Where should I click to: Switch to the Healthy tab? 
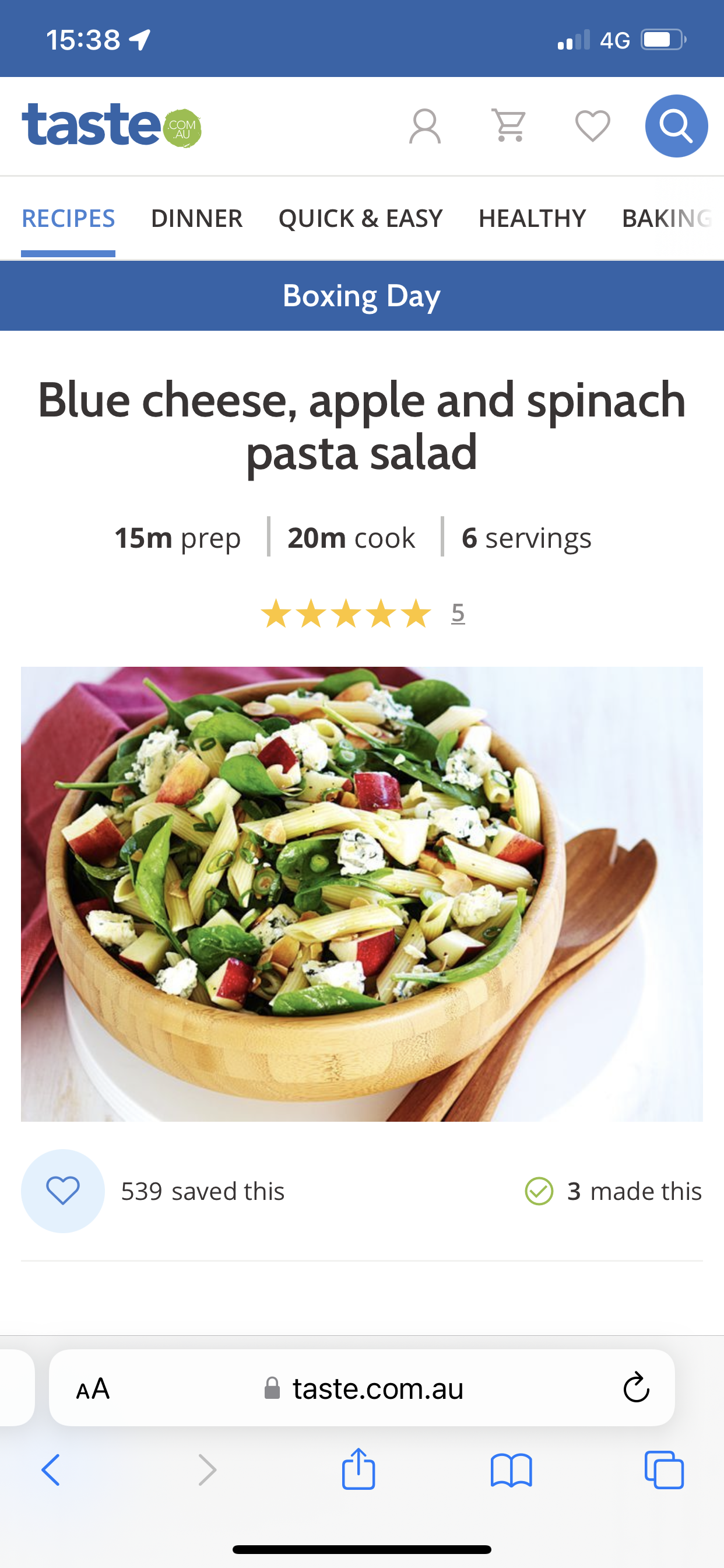(x=532, y=219)
